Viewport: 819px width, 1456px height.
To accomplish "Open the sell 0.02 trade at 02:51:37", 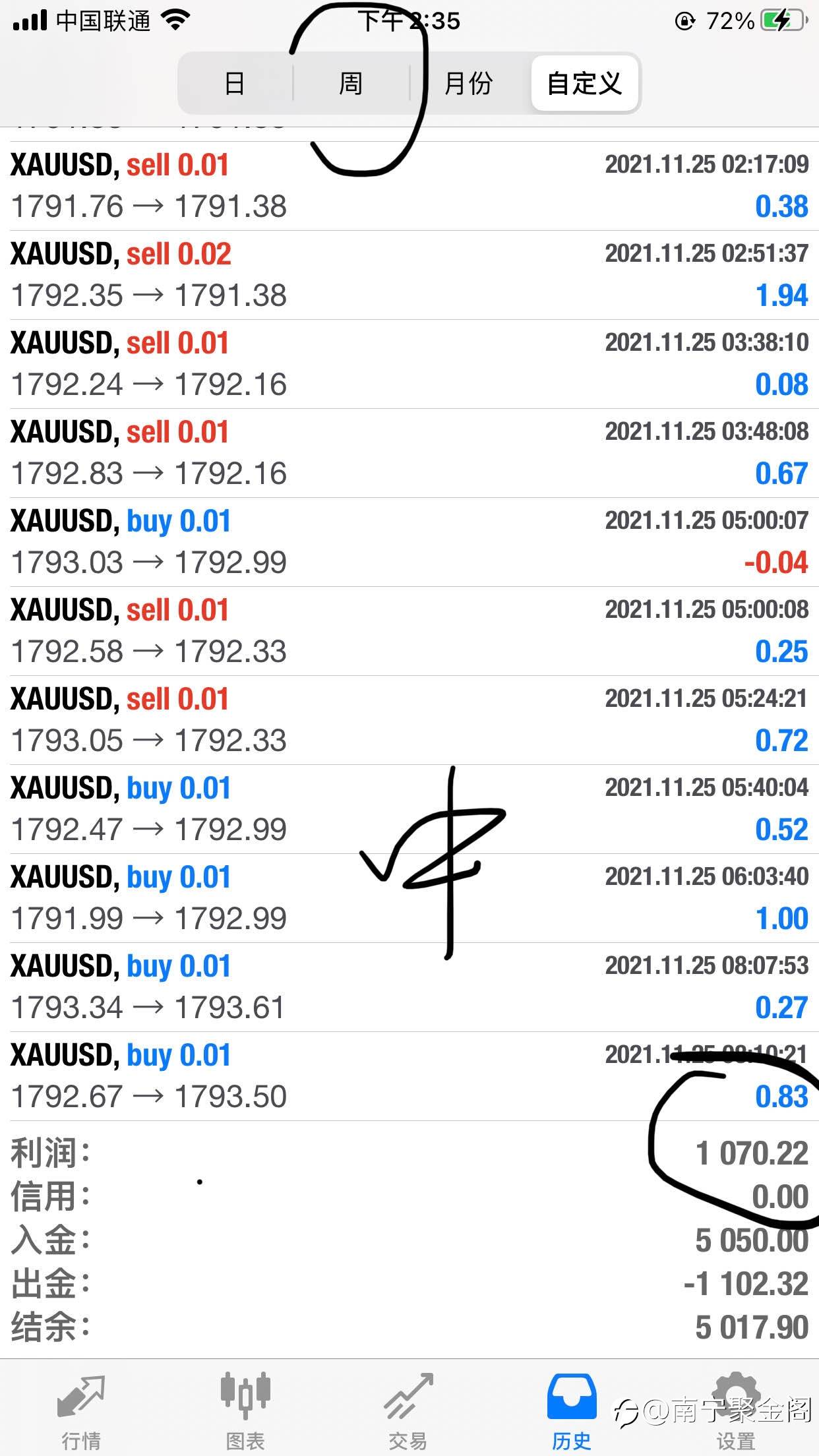I will tap(409, 275).
